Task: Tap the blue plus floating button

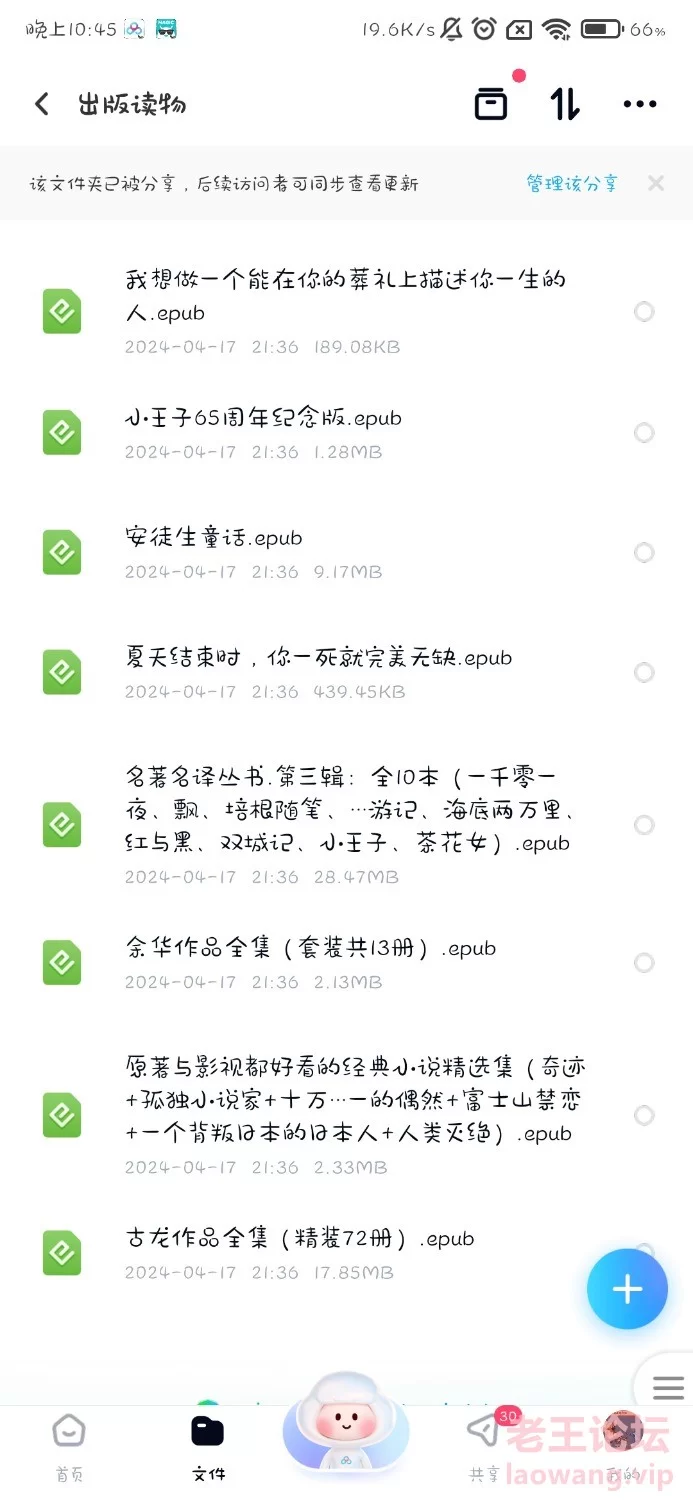Action: 627,1289
